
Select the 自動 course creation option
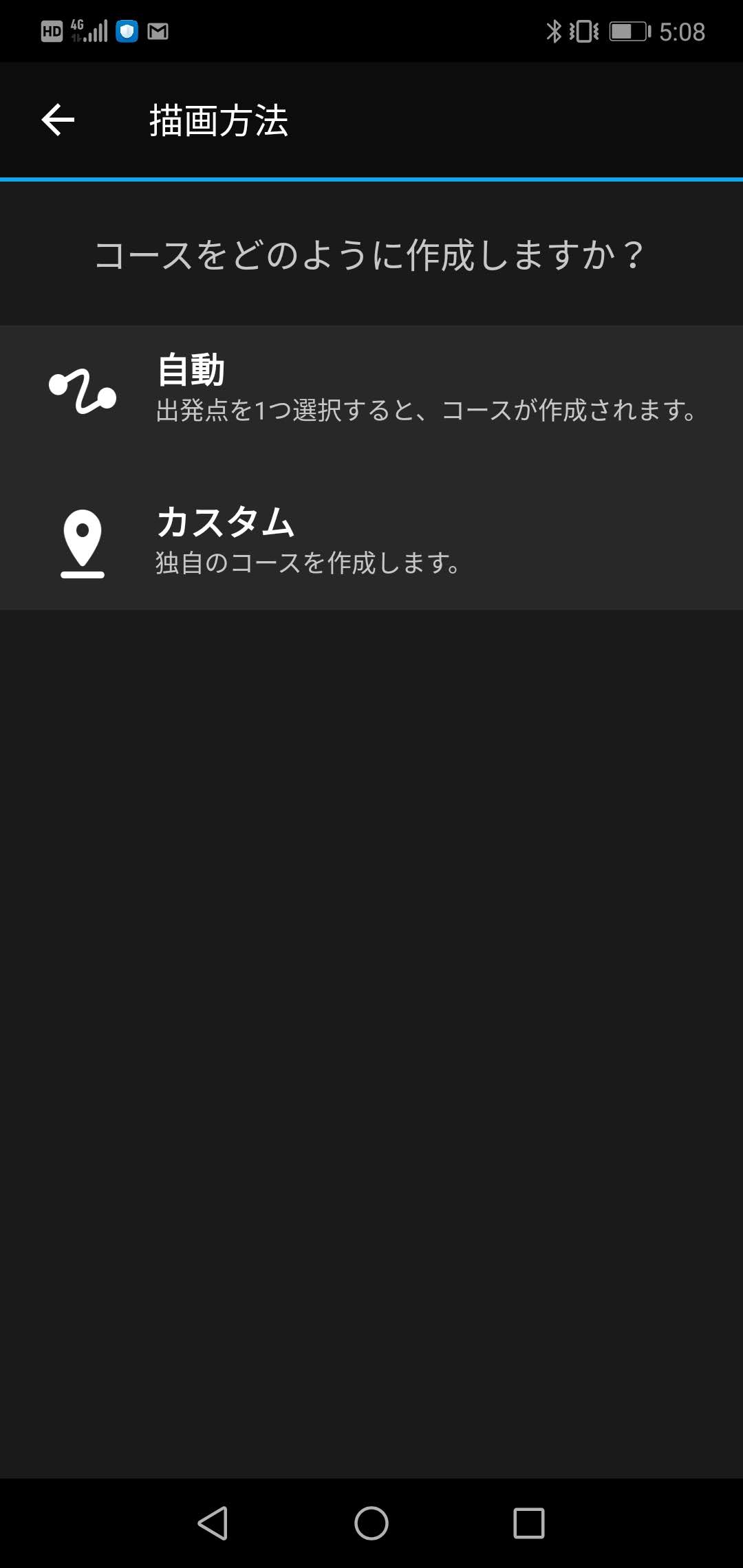(x=371, y=389)
